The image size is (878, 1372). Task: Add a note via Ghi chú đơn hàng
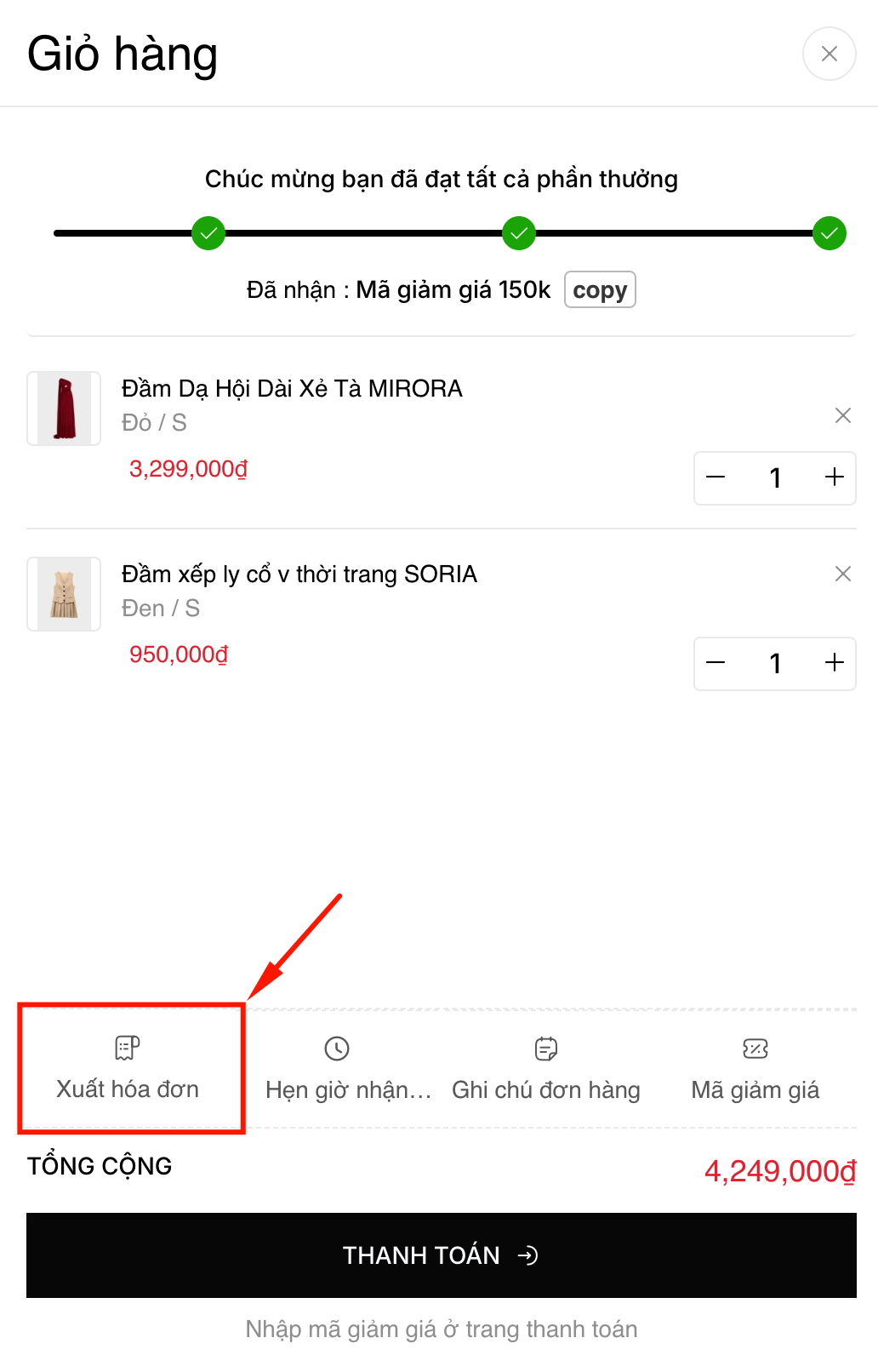point(546,1069)
